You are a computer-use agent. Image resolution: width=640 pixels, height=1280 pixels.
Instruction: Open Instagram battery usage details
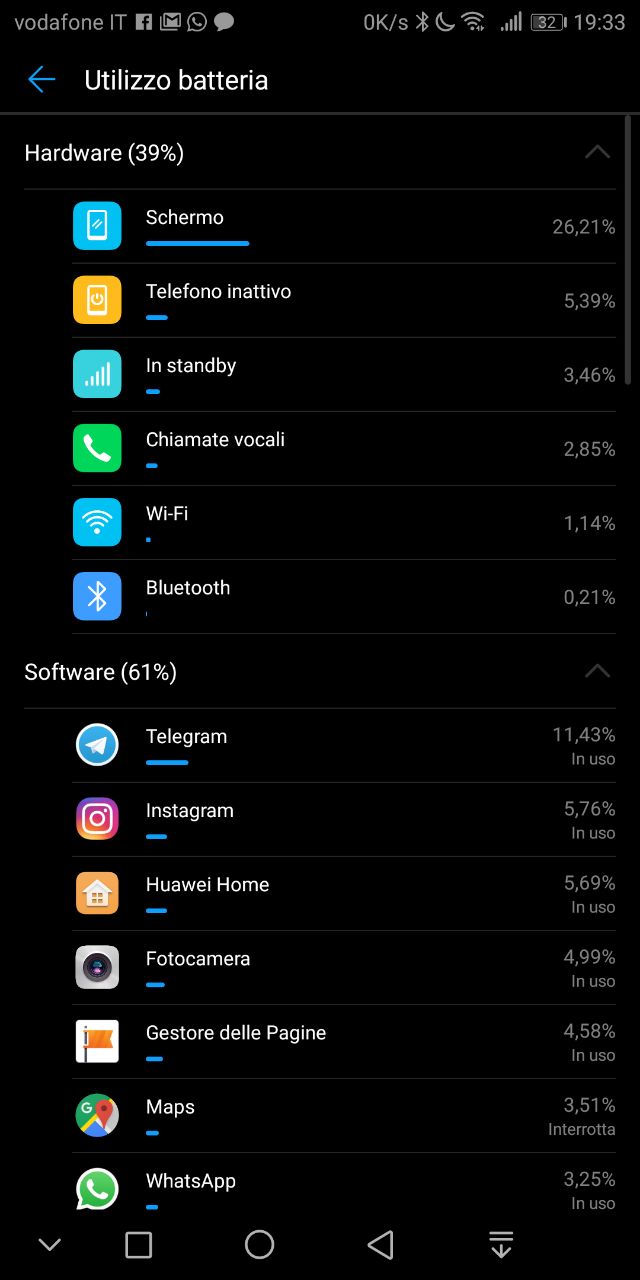click(344, 820)
